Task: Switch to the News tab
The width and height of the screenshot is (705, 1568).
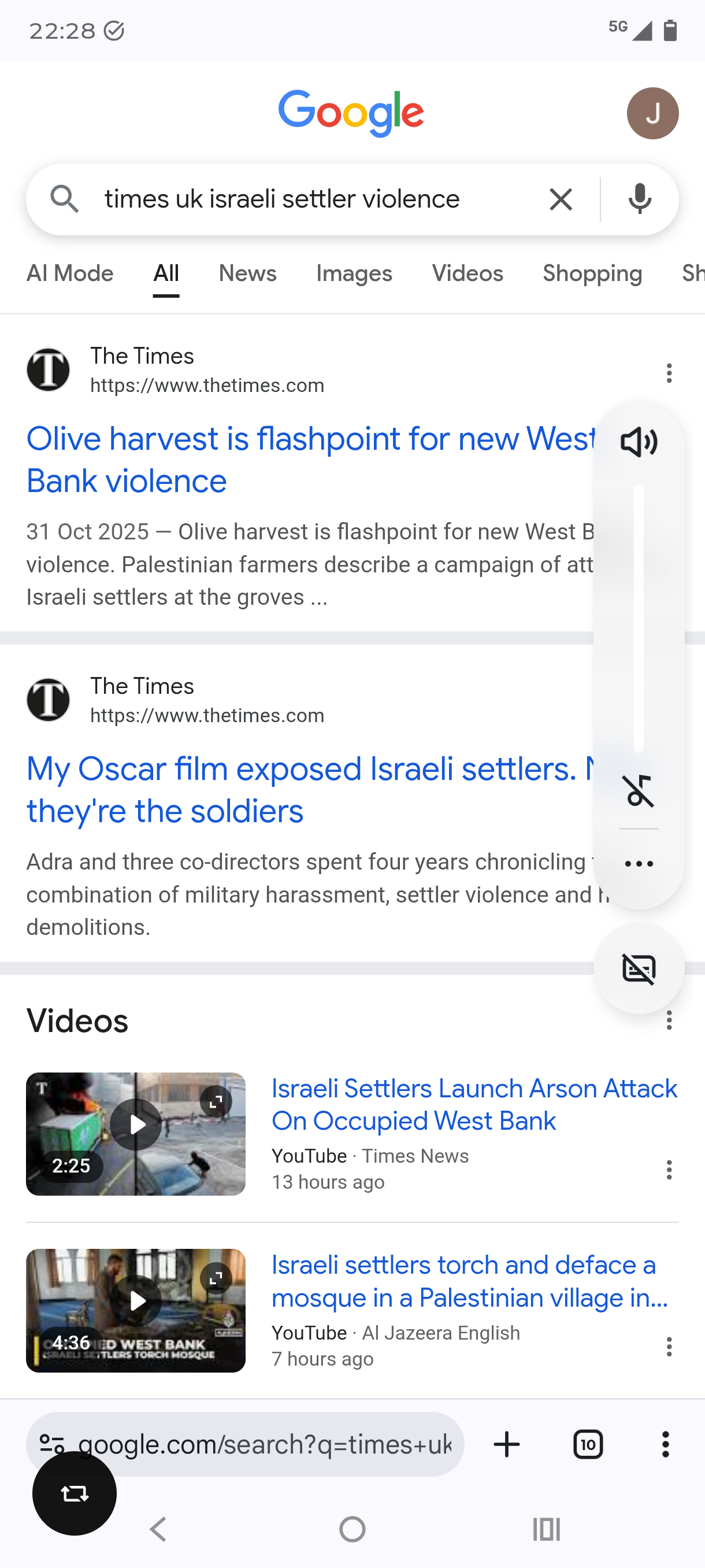Action: click(247, 274)
